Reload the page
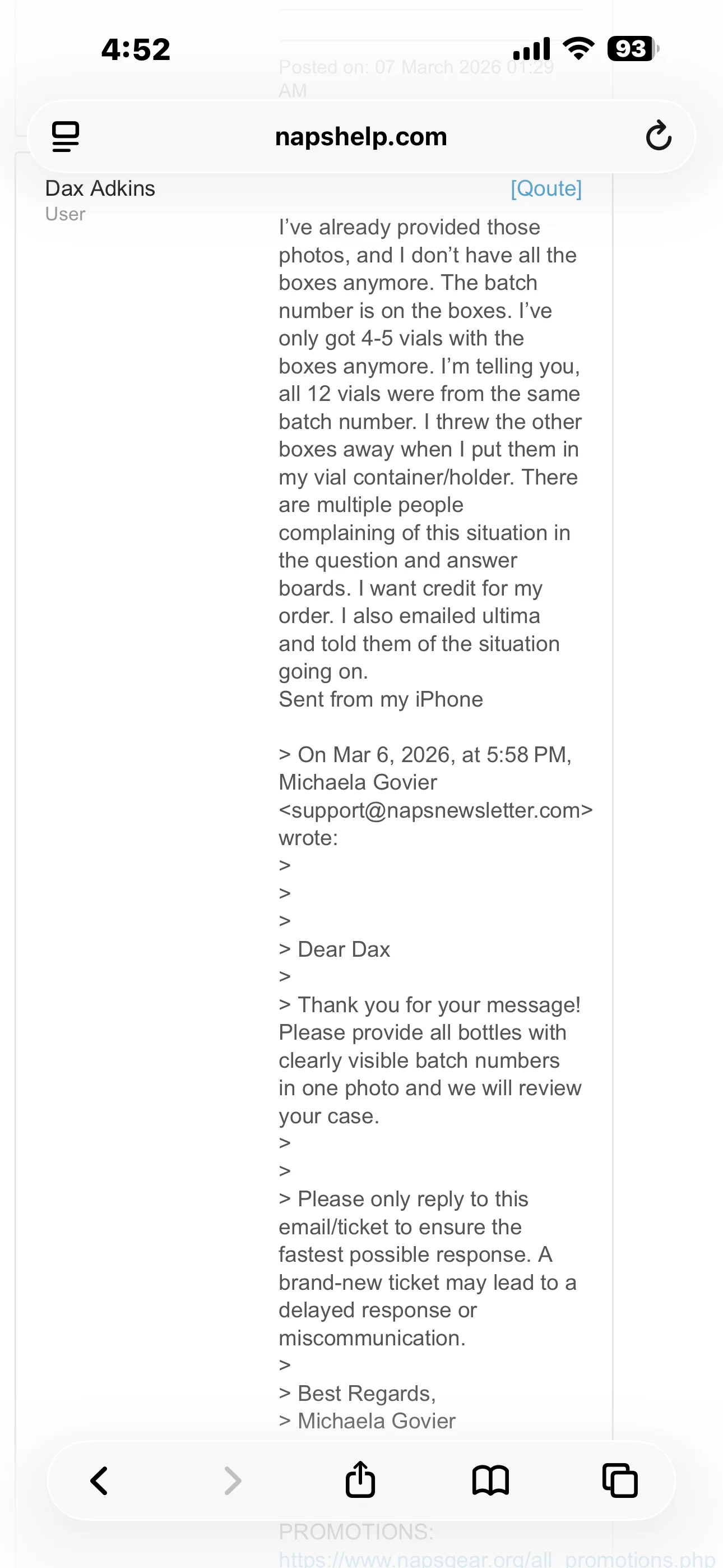The width and height of the screenshot is (723, 1568). click(659, 136)
